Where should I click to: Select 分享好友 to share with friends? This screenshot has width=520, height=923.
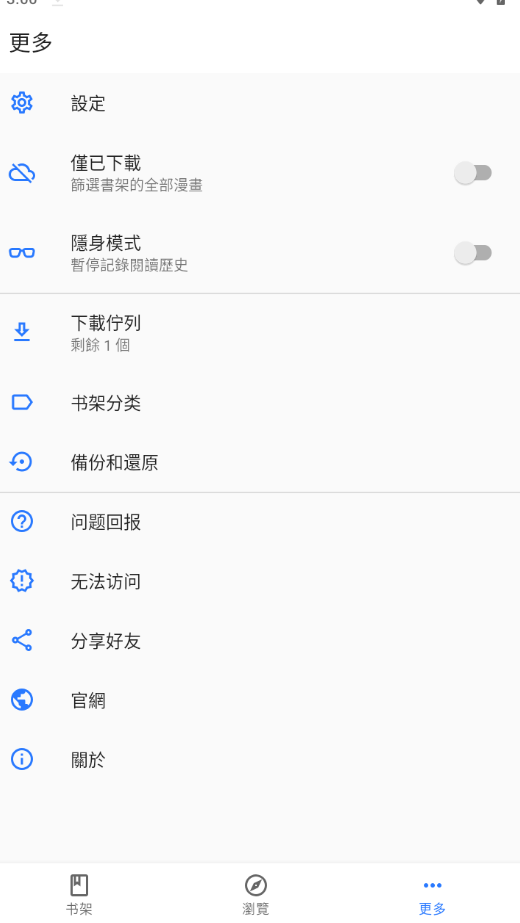coord(260,641)
